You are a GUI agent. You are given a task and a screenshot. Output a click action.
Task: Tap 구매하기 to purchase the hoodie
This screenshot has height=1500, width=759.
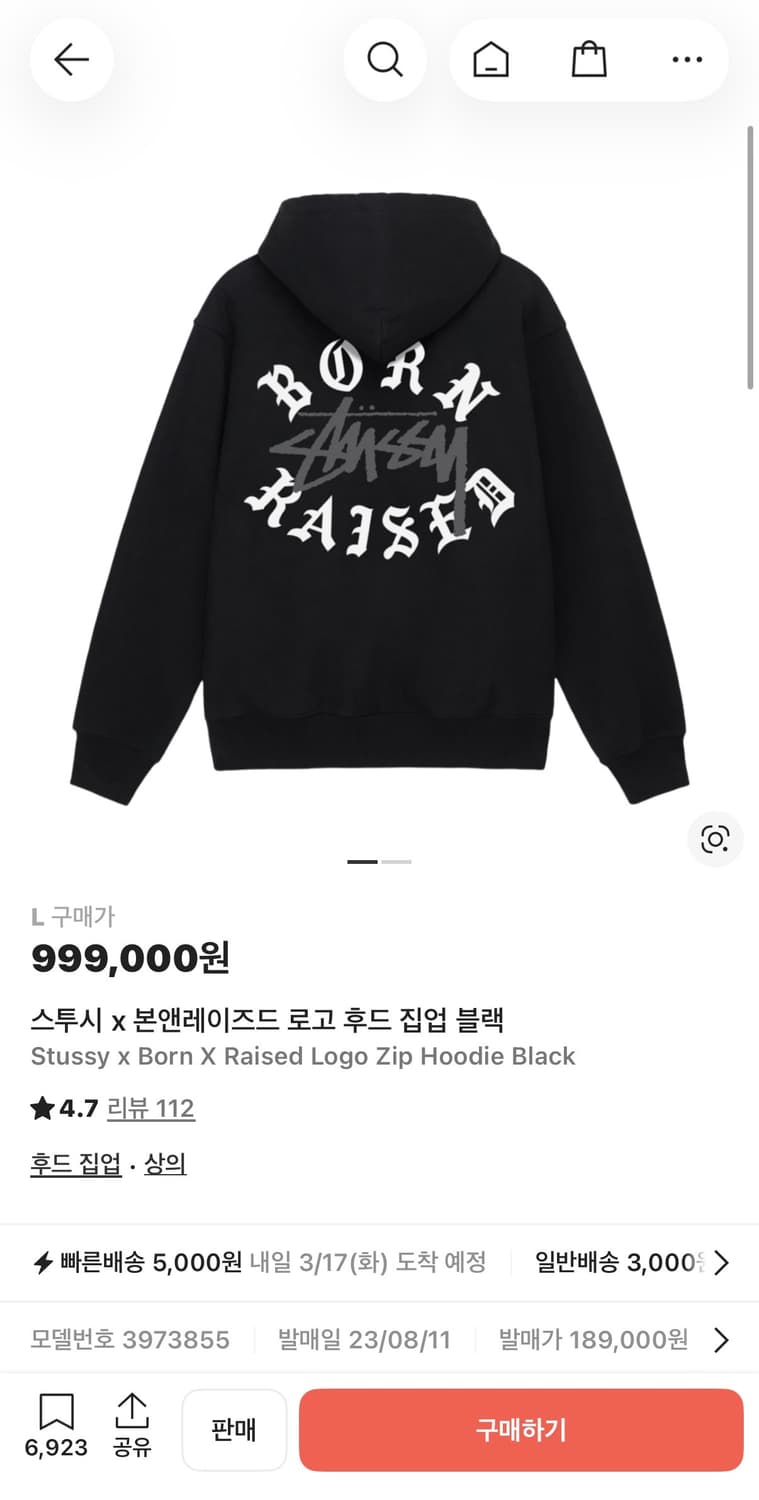point(520,1430)
